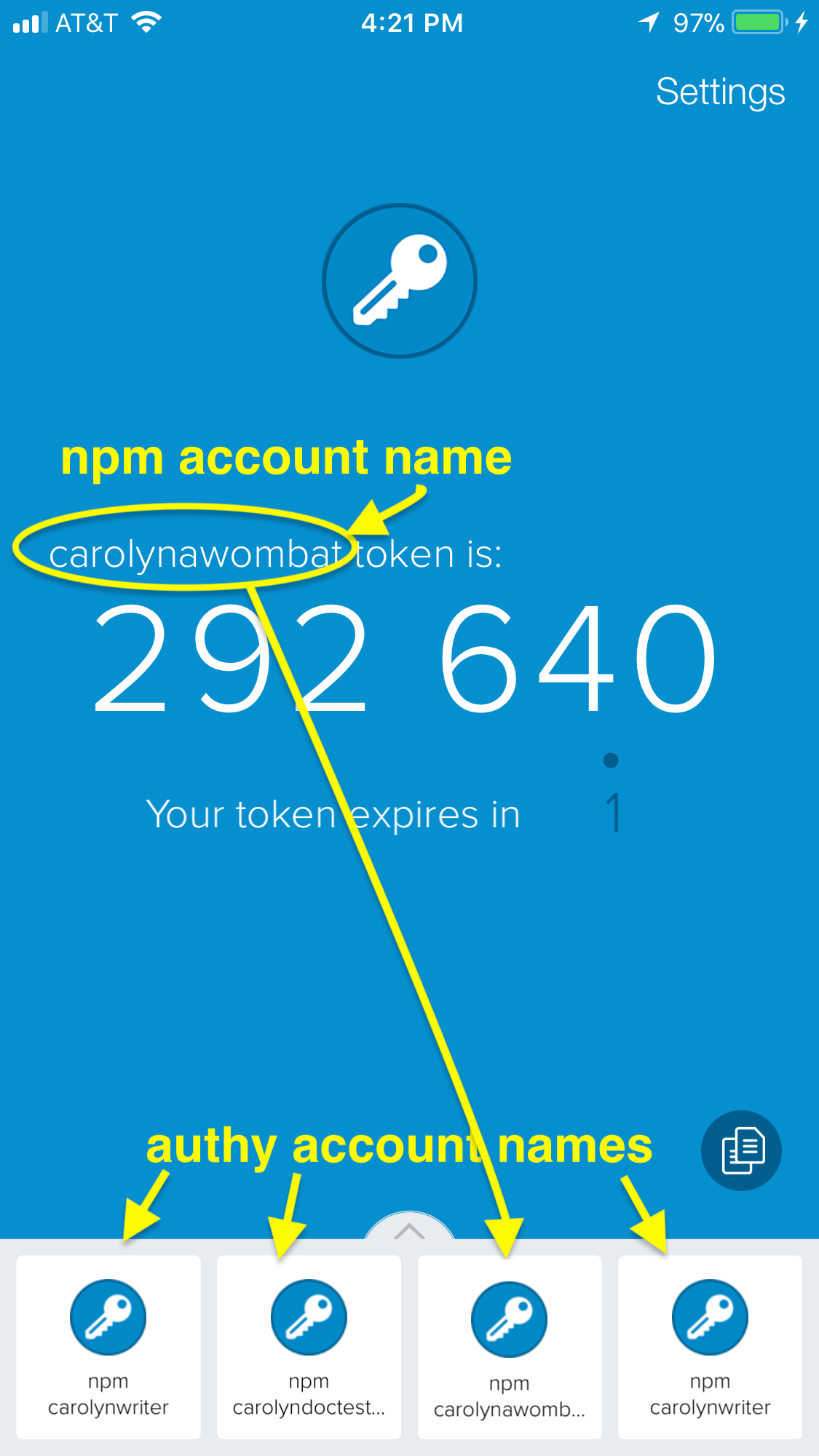Tap the 'Your token expires in' text
The width and height of the screenshot is (819, 1456).
tap(333, 813)
